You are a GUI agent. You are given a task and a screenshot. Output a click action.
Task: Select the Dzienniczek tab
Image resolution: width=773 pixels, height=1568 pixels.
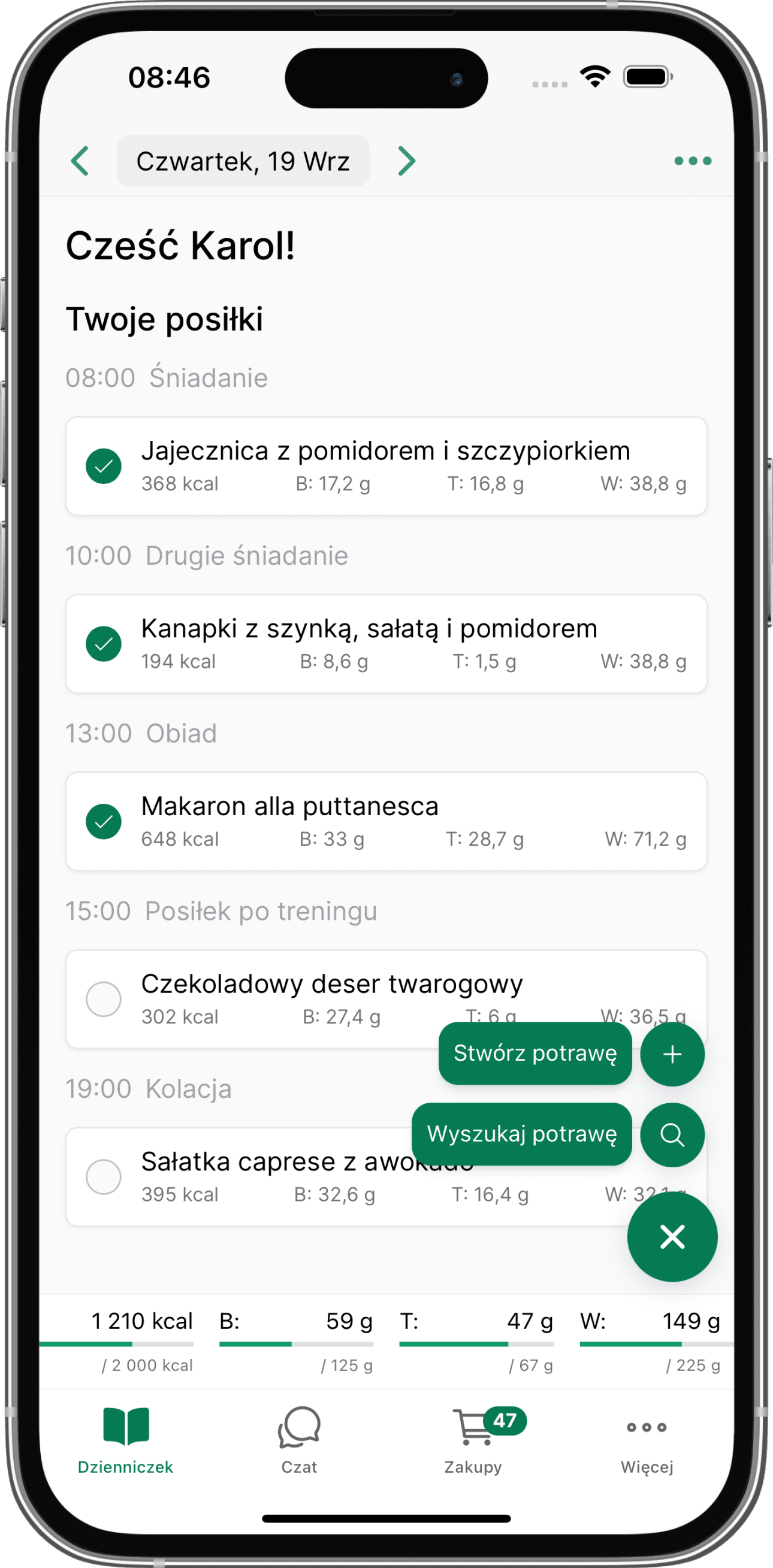[x=125, y=1440]
